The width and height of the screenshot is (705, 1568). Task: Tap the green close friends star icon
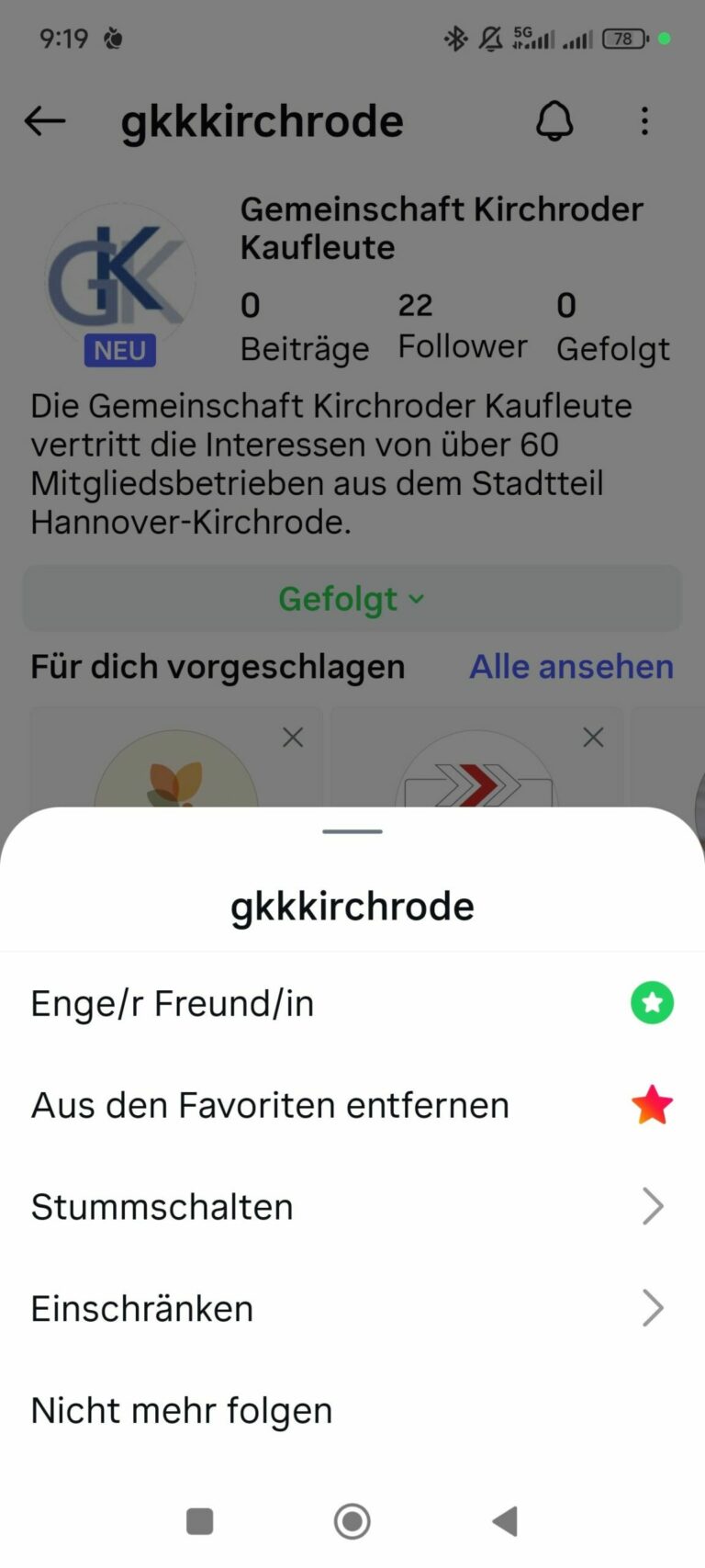652,1002
